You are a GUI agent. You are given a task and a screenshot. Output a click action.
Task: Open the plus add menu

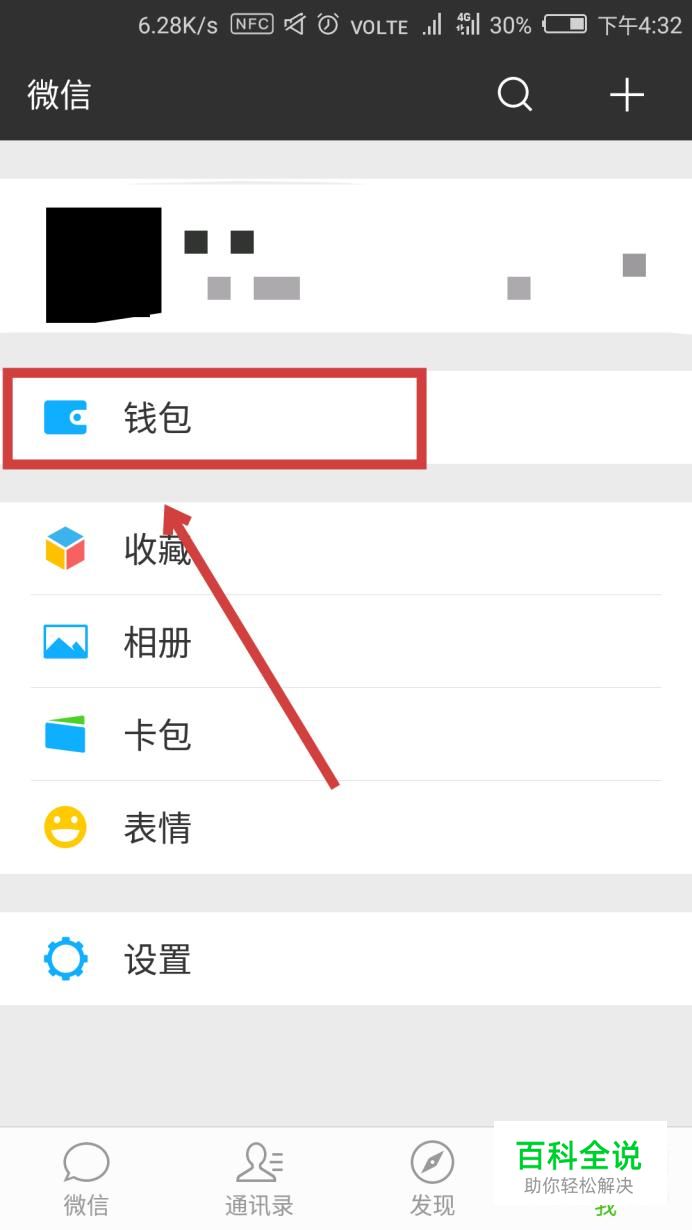coord(627,95)
